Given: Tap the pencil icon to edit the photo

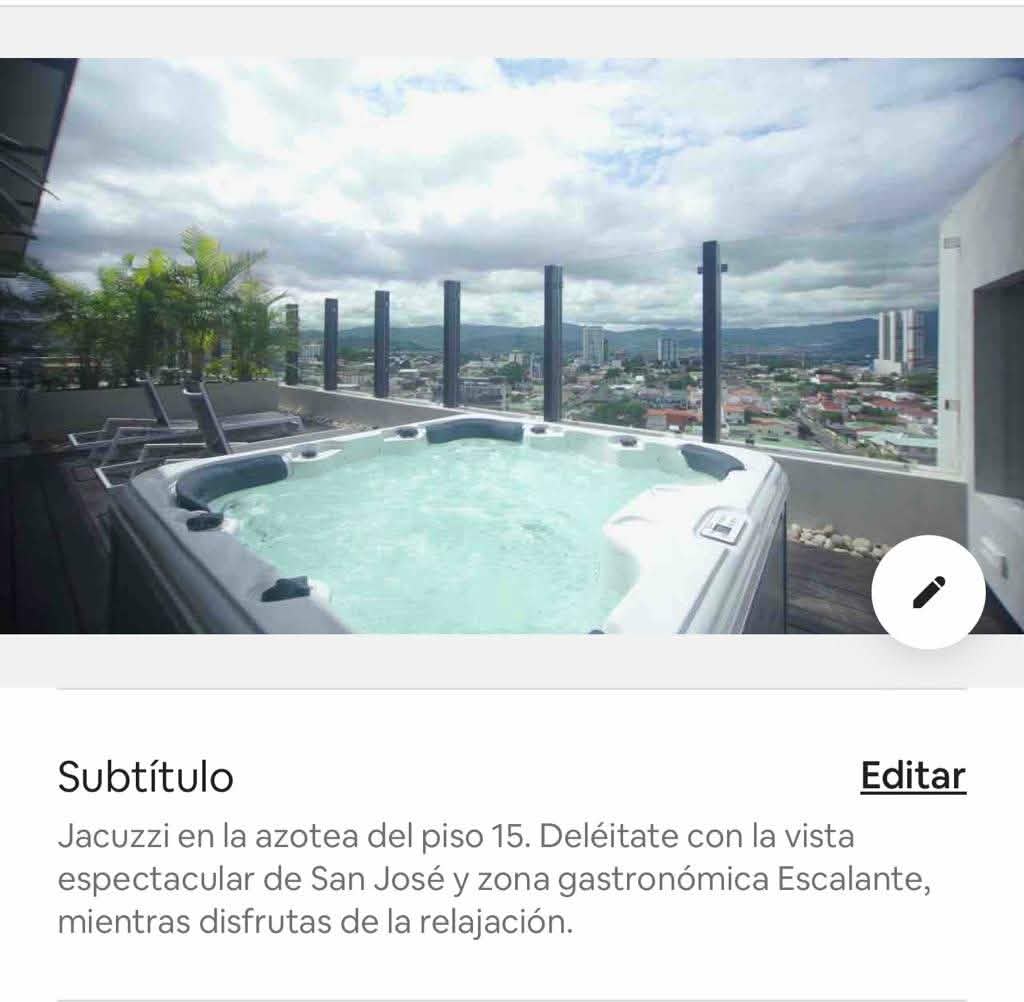Looking at the screenshot, I should coord(928,592).
